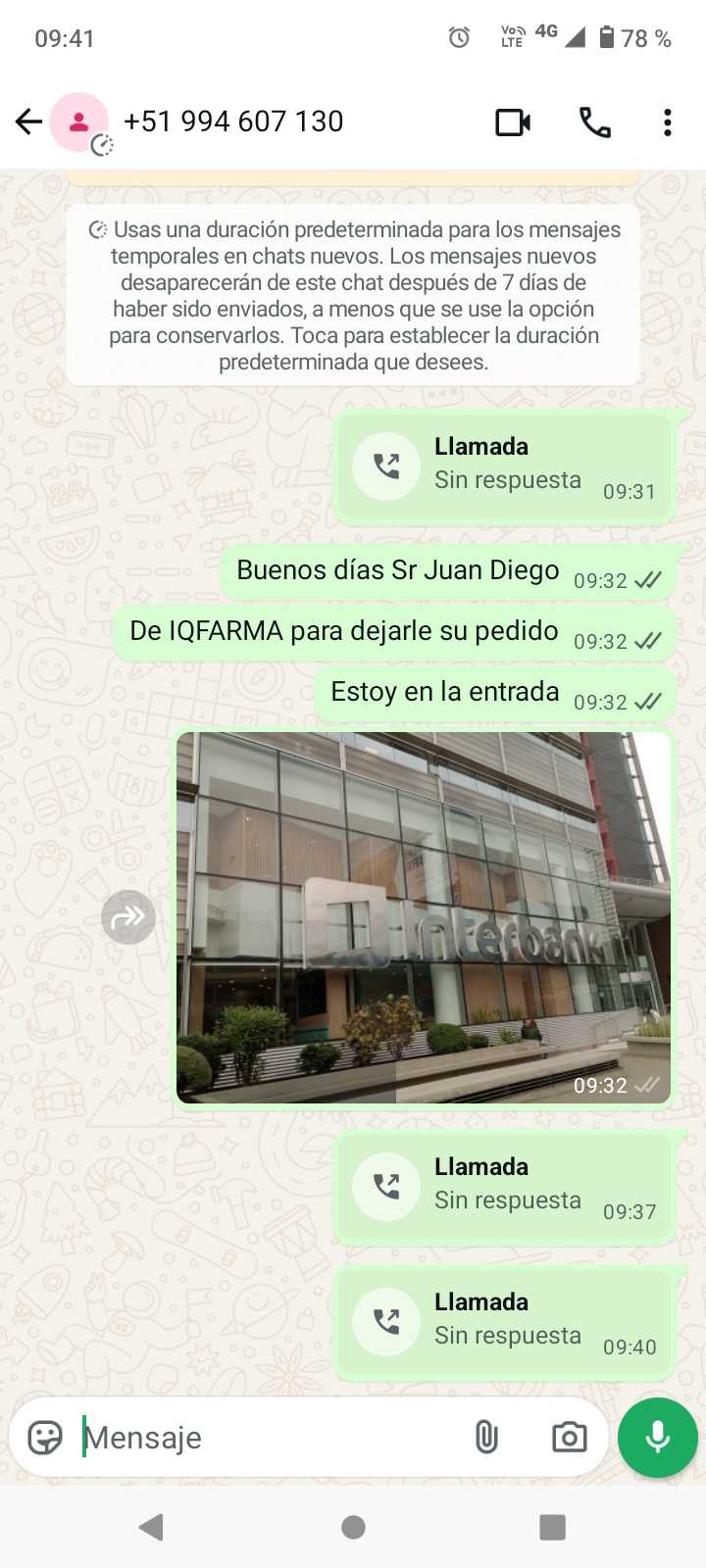The height and width of the screenshot is (1568, 706).
Task: Go back to the chat list
Action: click(x=28, y=122)
